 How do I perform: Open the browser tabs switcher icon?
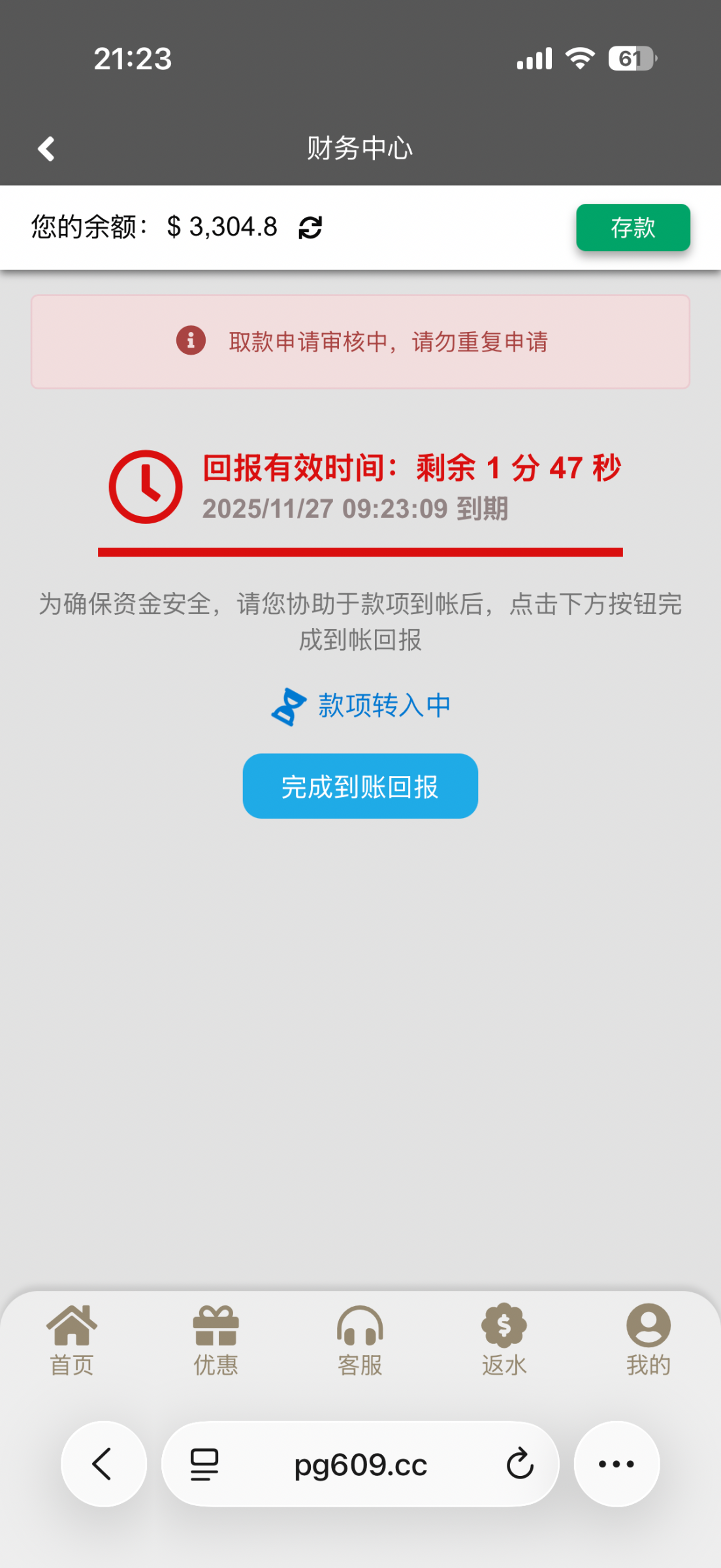click(204, 1464)
